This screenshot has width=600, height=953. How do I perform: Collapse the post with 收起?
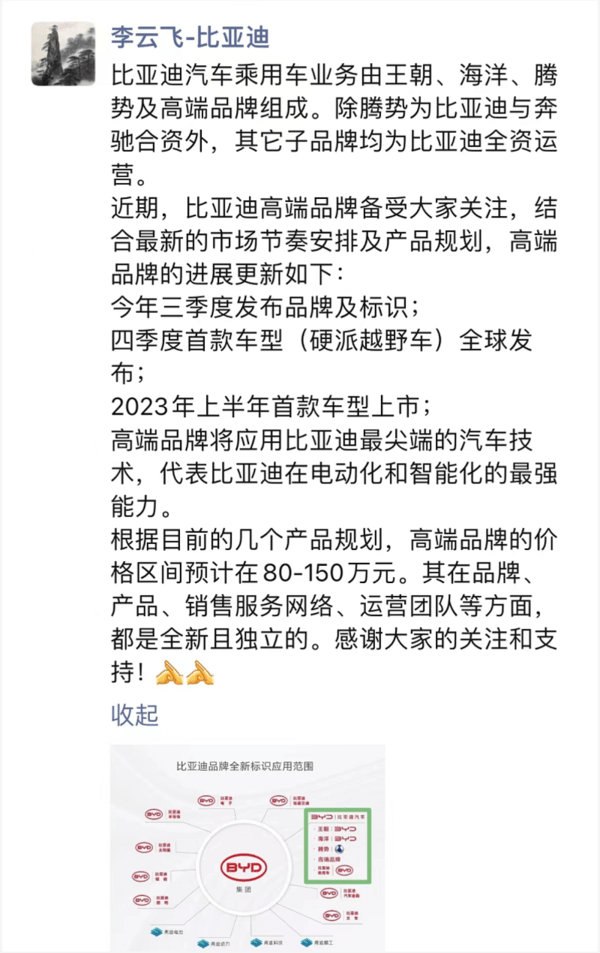pyautogui.click(x=134, y=714)
